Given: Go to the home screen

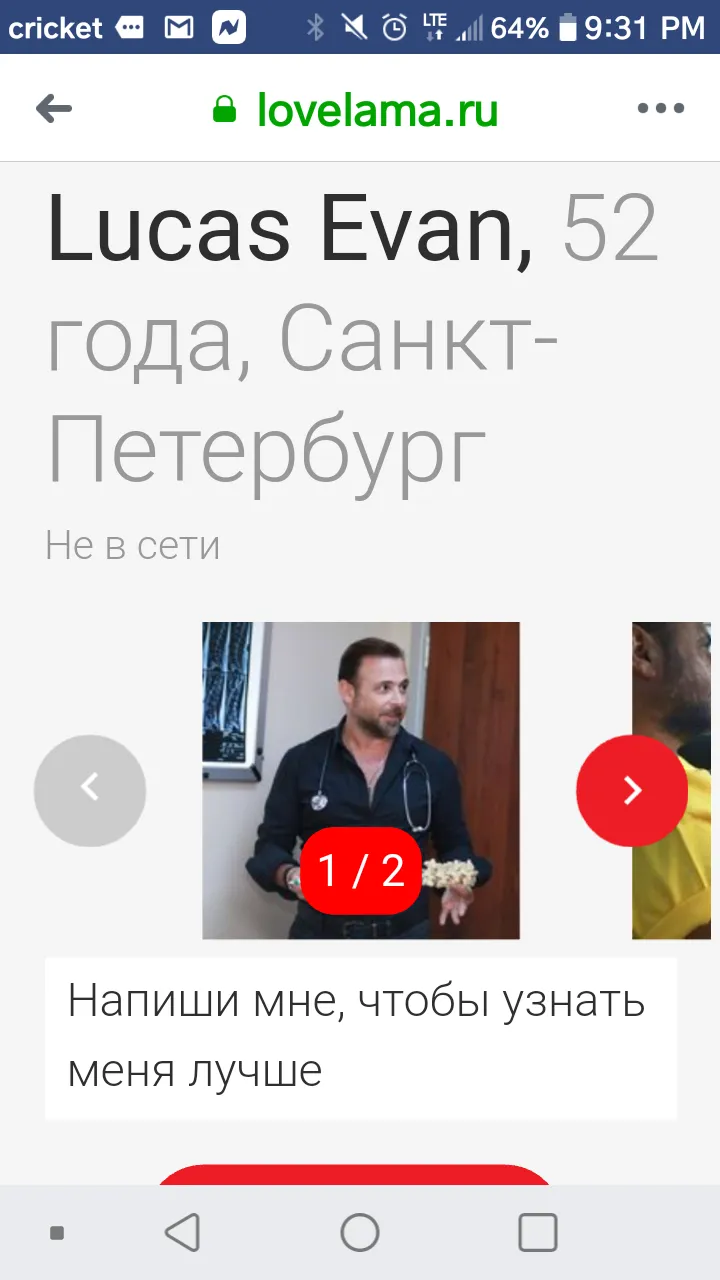Looking at the screenshot, I should (360, 1233).
